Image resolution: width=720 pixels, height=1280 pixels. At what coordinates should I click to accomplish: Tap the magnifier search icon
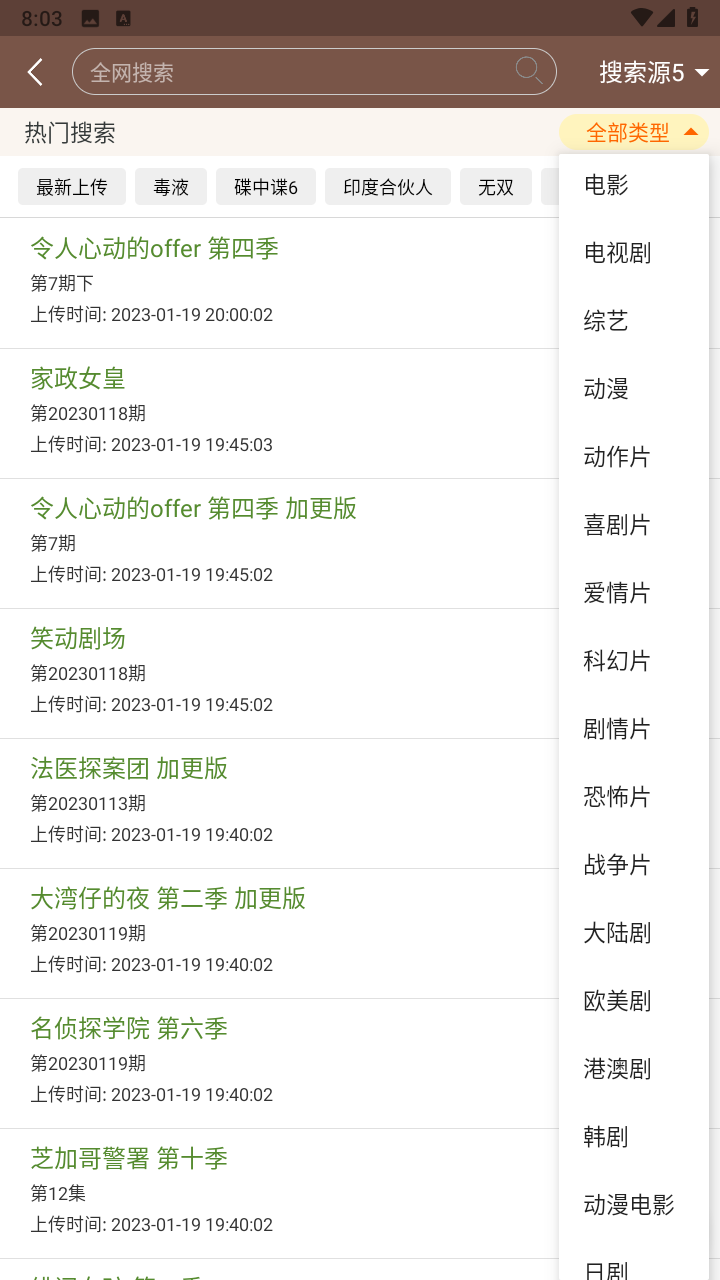529,70
